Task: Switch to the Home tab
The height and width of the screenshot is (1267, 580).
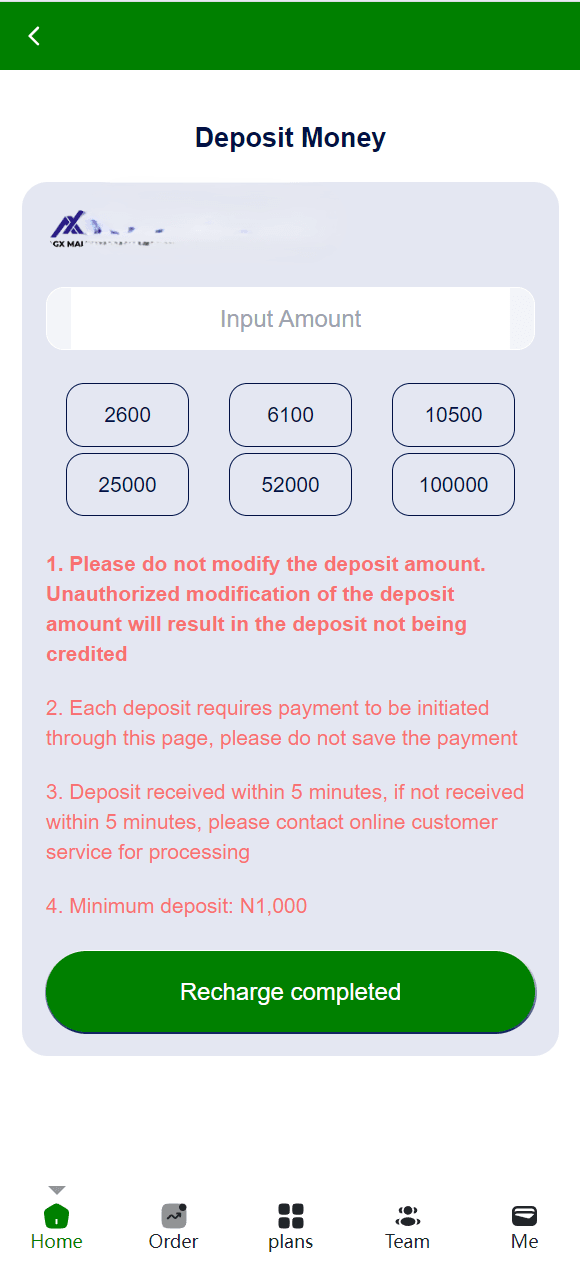Action: [57, 1227]
